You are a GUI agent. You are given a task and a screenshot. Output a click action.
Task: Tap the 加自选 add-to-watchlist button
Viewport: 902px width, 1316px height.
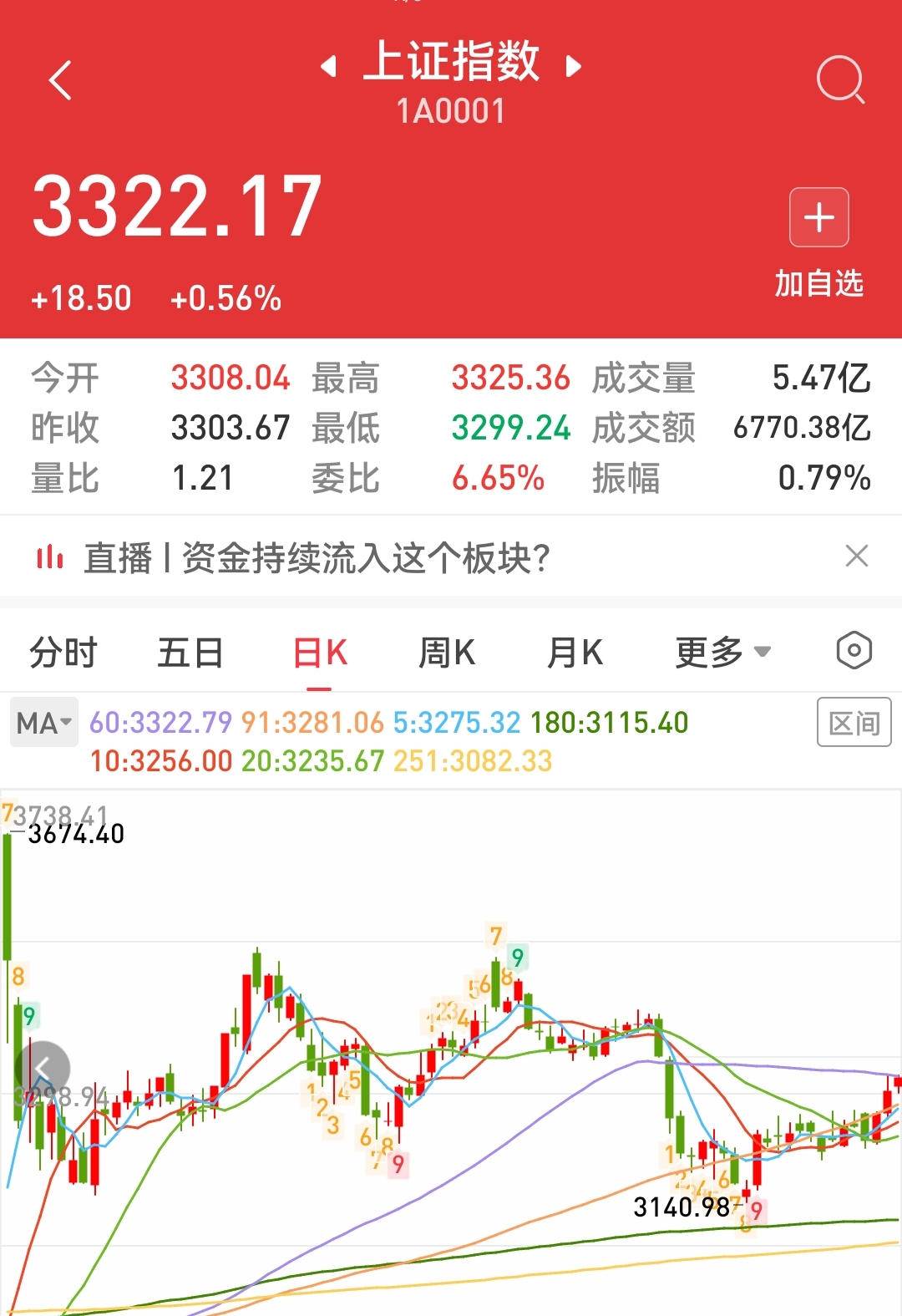pyautogui.click(x=820, y=282)
